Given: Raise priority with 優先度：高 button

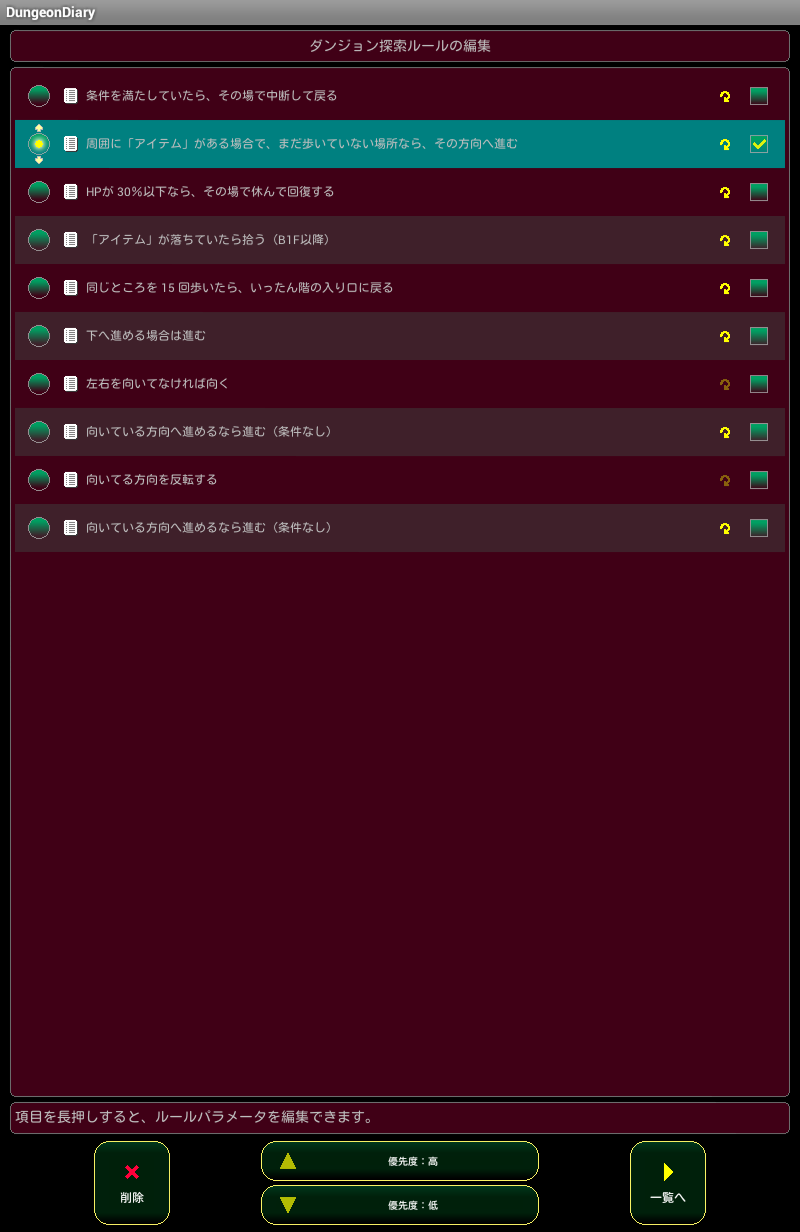Looking at the screenshot, I should [400, 1161].
